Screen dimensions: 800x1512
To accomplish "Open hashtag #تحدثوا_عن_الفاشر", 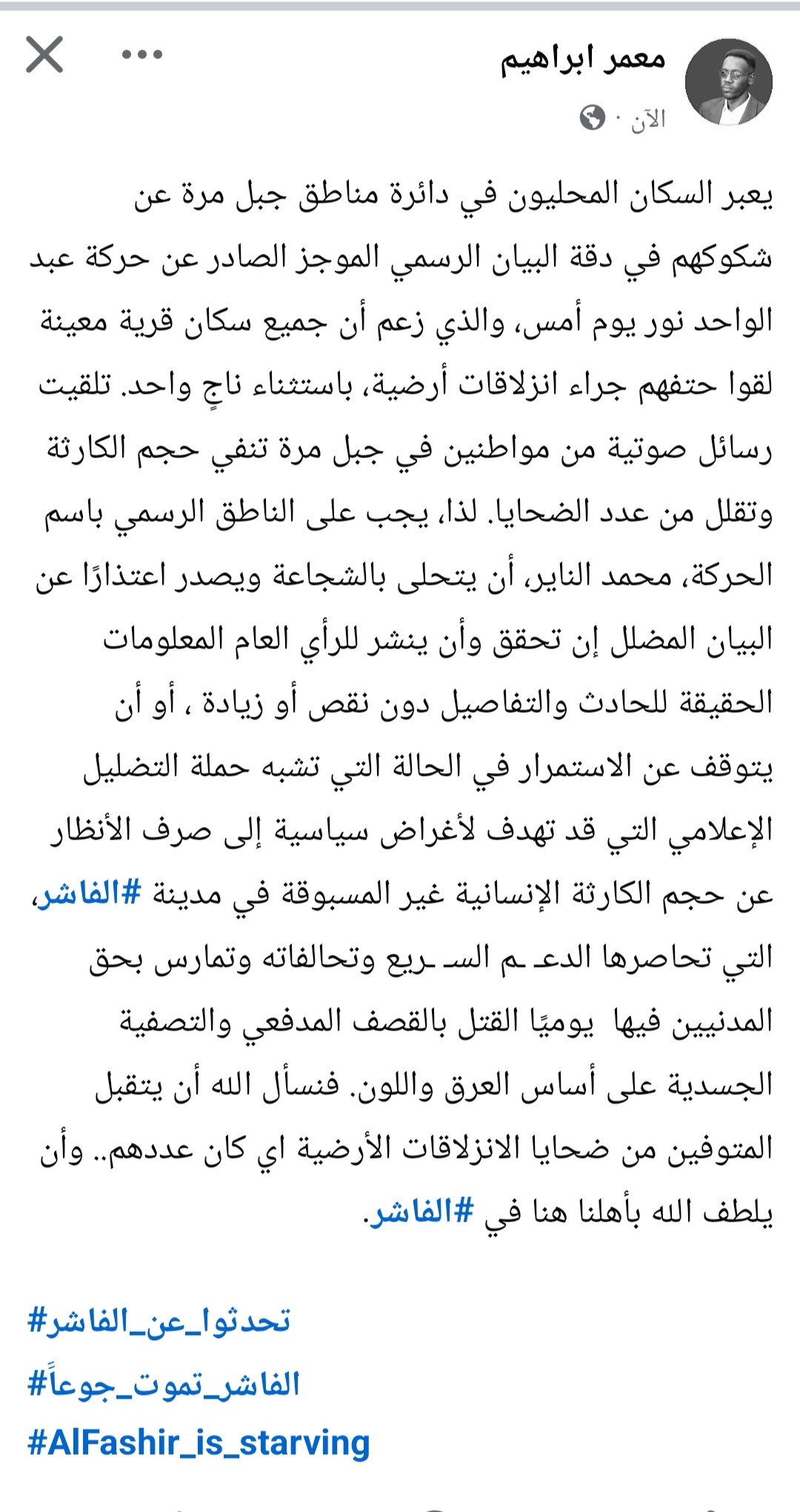I will [159, 1321].
